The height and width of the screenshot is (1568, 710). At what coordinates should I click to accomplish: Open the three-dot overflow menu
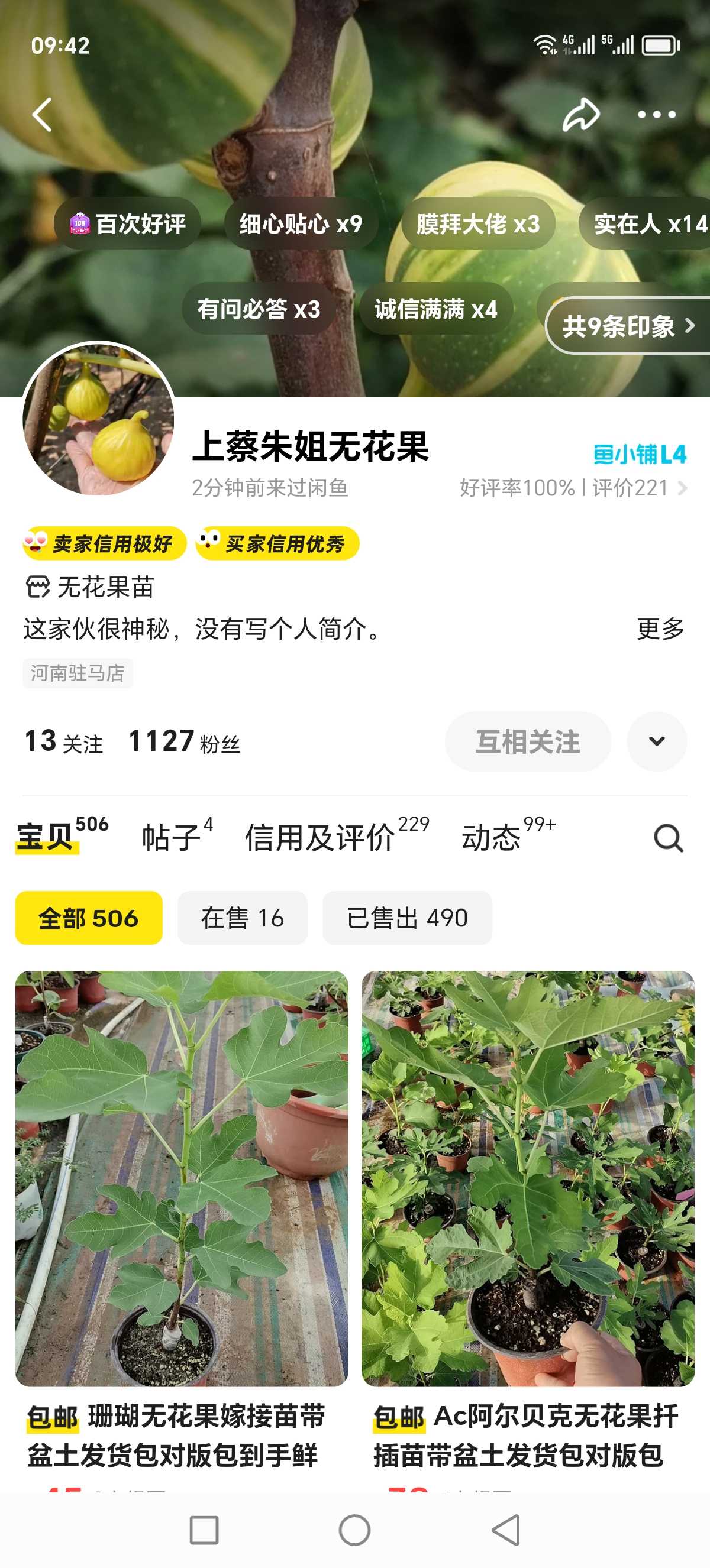pos(656,115)
